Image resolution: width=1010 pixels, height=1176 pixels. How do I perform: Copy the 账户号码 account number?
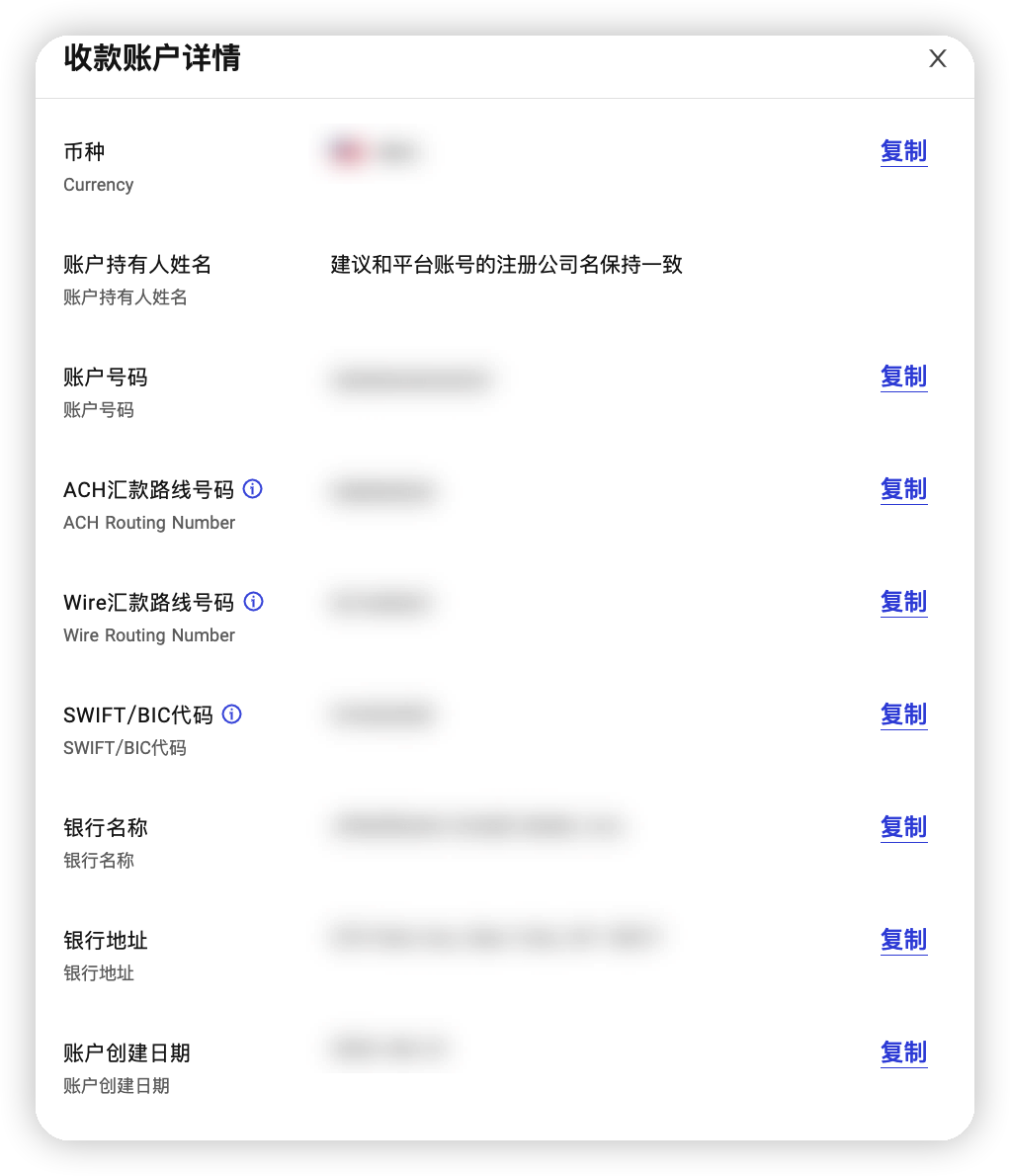pos(903,377)
